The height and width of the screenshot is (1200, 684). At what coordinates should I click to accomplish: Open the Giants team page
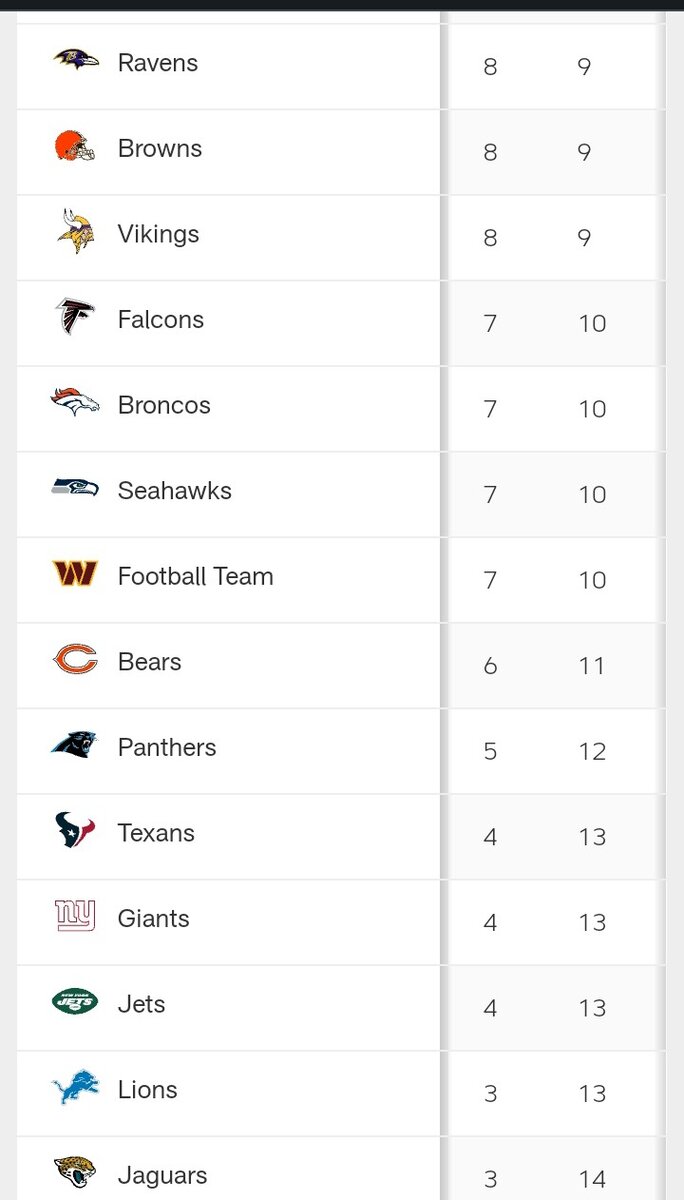(x=153, y=919)
